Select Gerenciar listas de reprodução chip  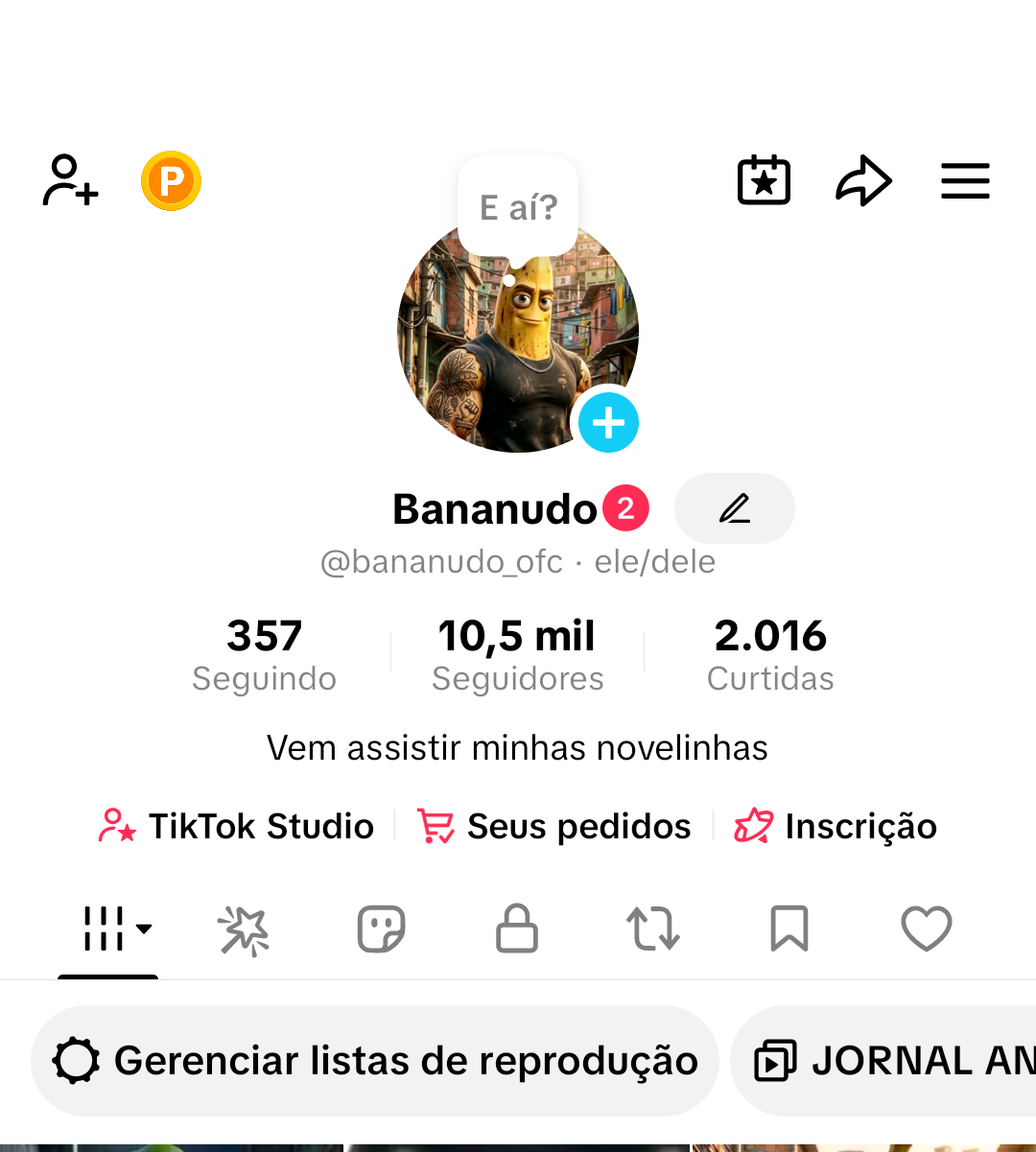[375, 1061]
